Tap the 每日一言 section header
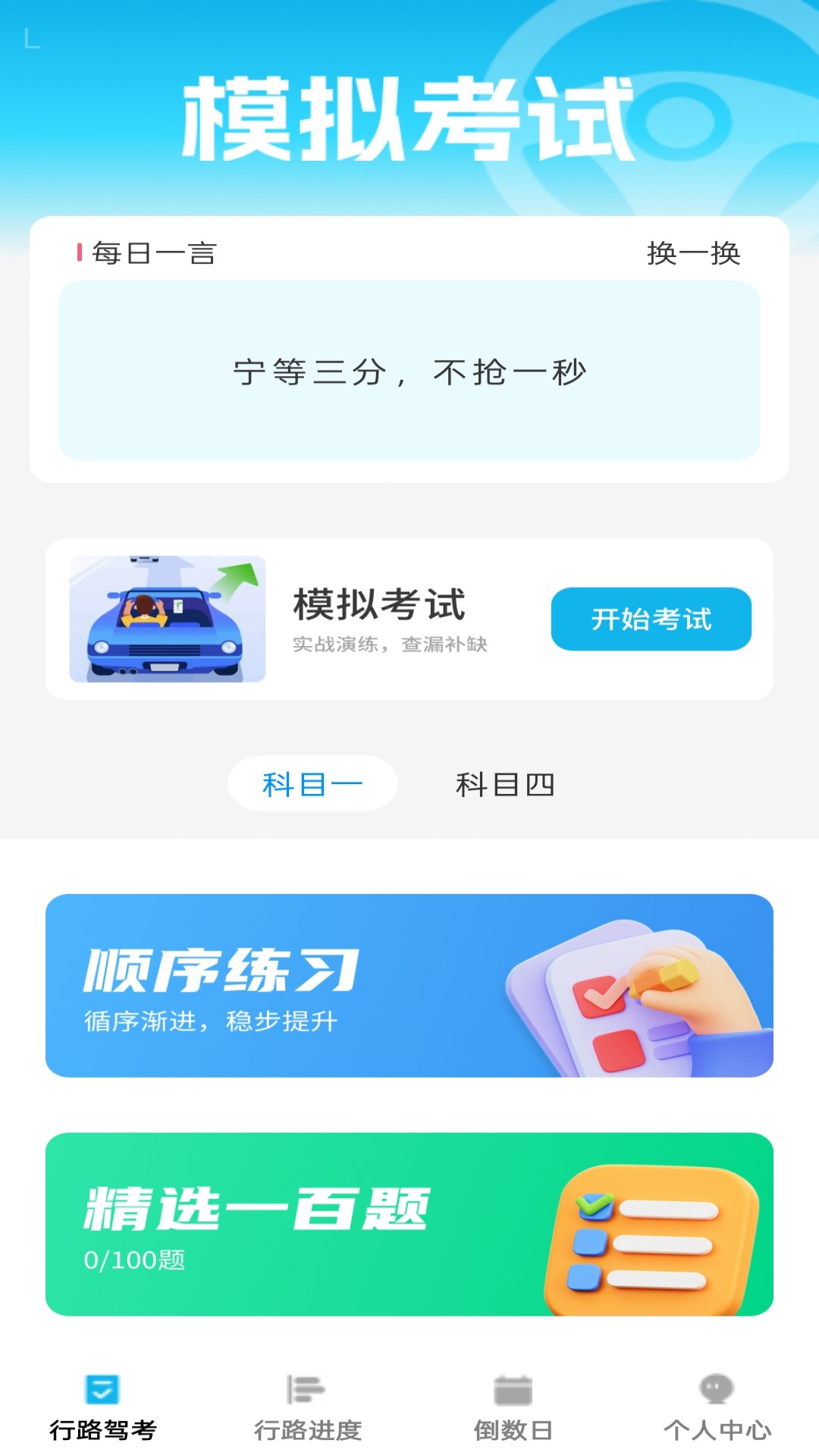 click(152, 251)
